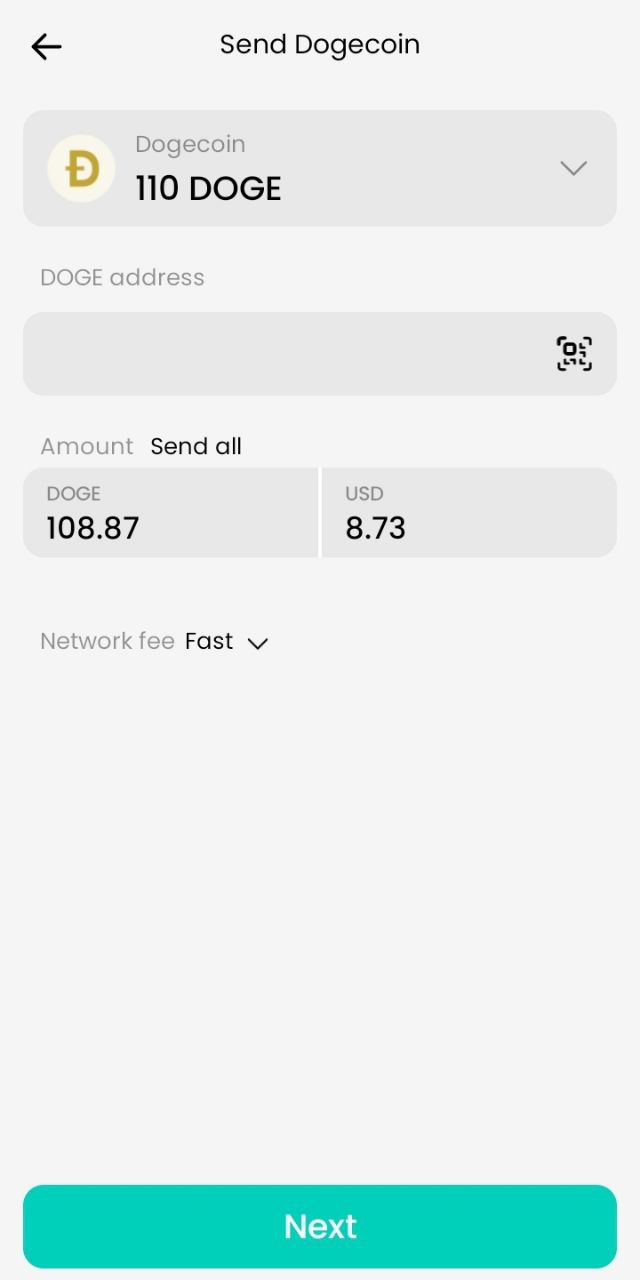Go back using the top arrow

(46, 46)
